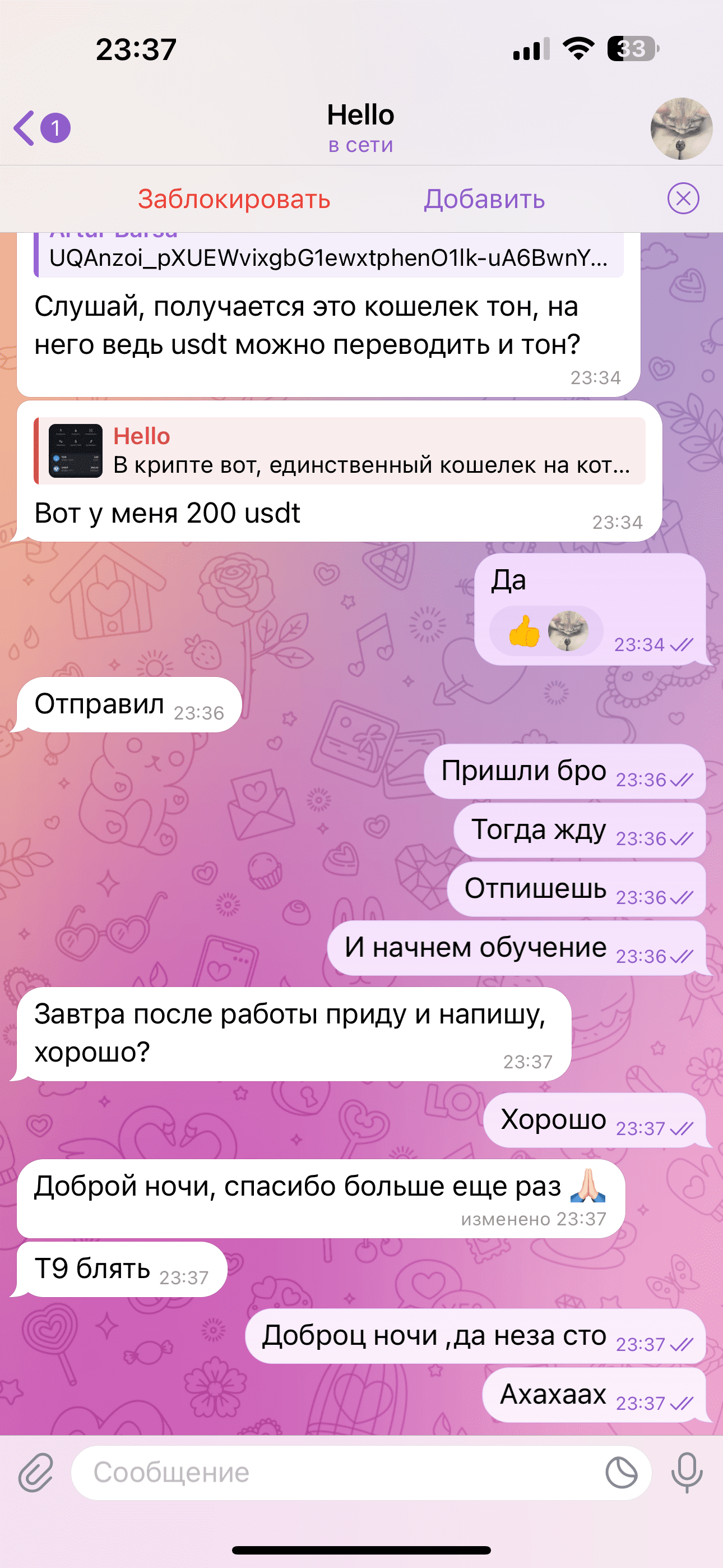Viewport: 723px width, 1568px height.
Task: Open the quoted Hello reply about crypto wallet
Action: pyautogui.click(x=340, y=450)
